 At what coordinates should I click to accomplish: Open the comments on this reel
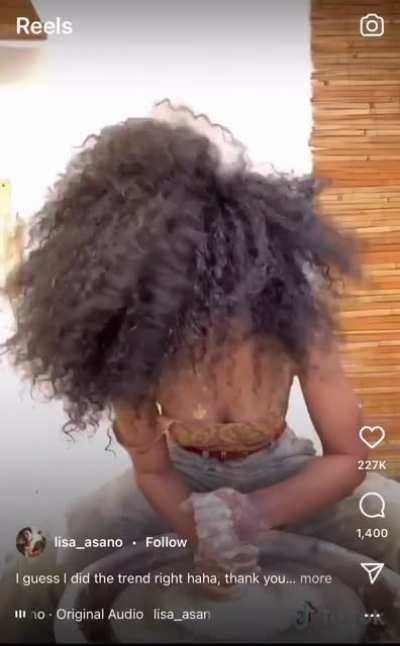click(372, 505)
